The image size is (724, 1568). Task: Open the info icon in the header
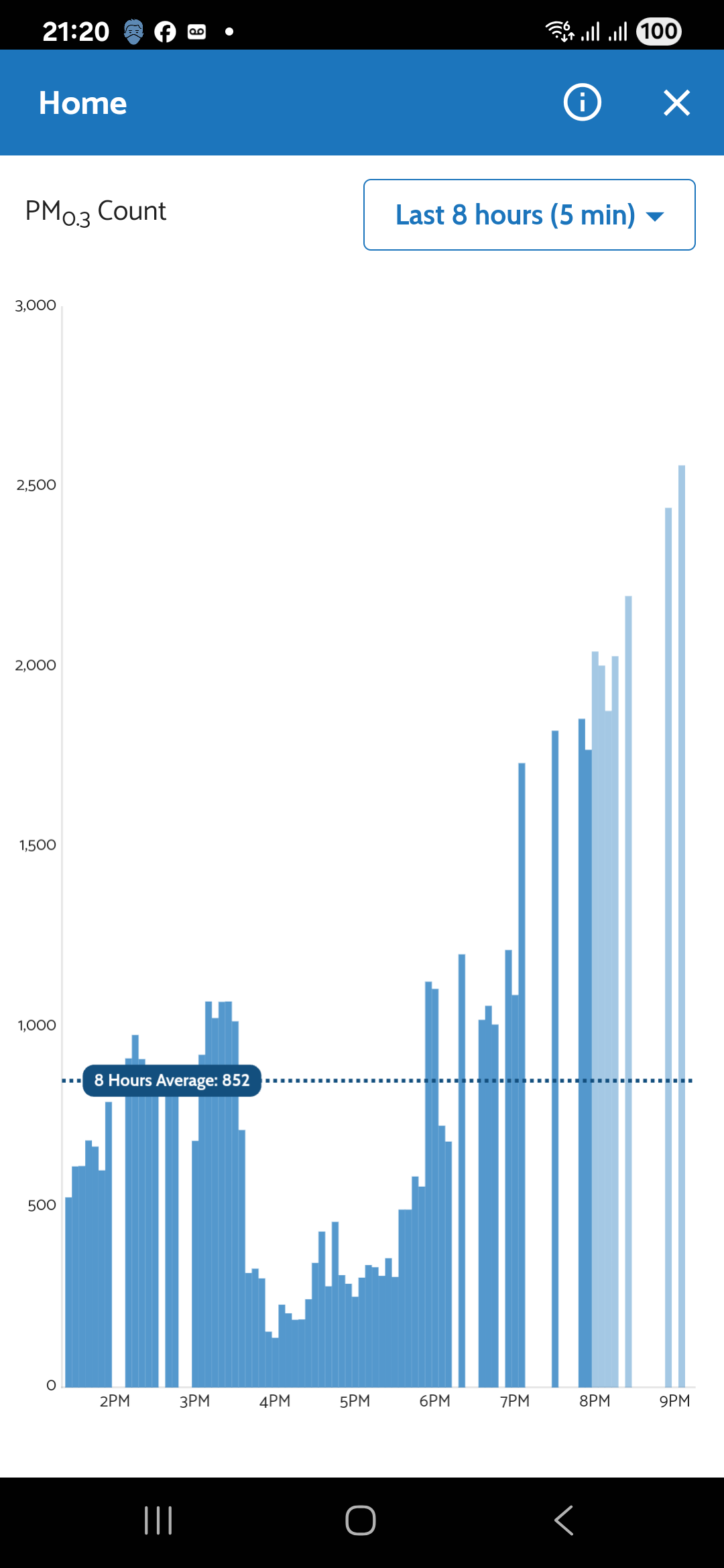tap(582, 103)
